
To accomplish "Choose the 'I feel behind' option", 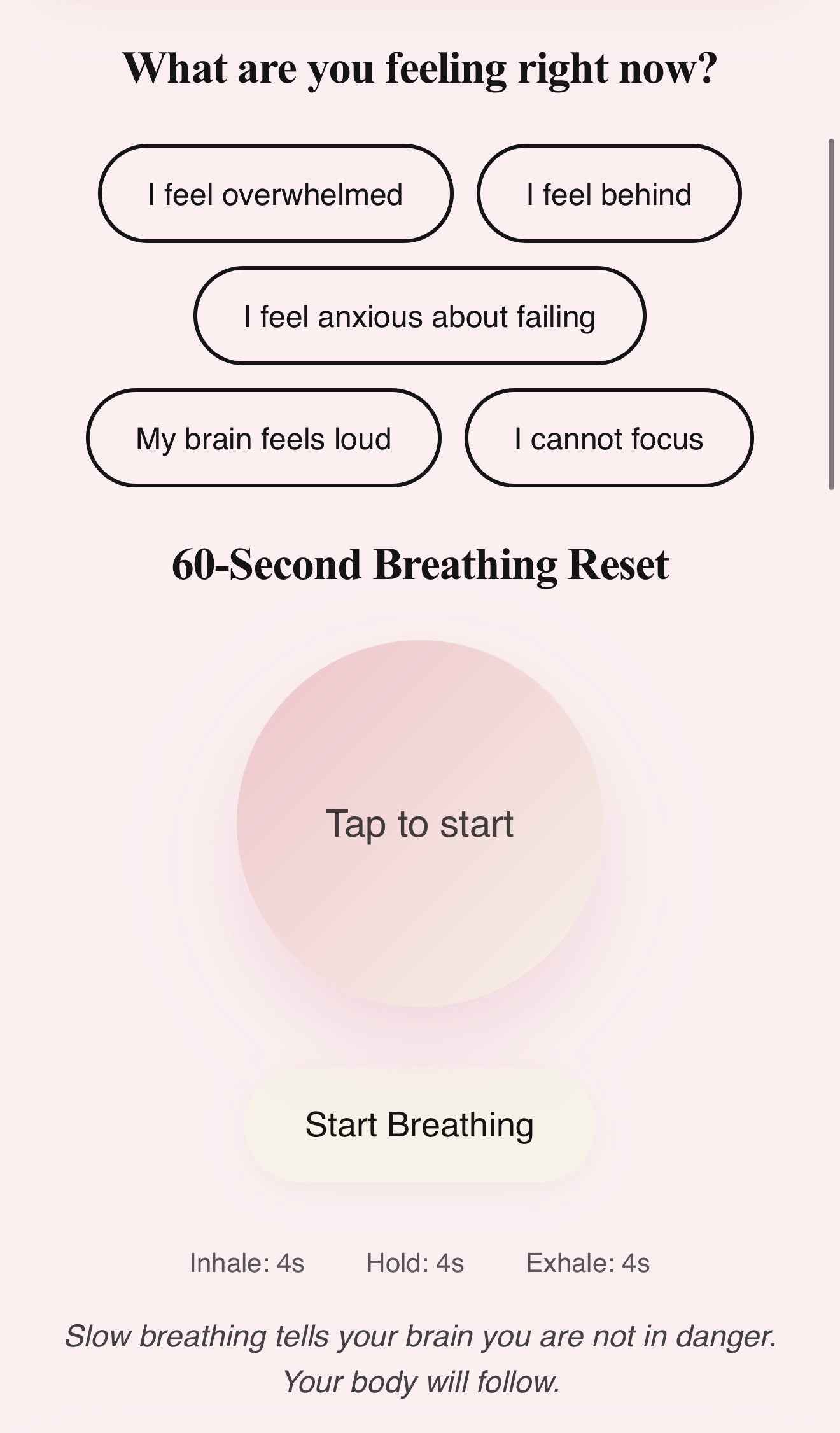I will click(x=609, y=193).
